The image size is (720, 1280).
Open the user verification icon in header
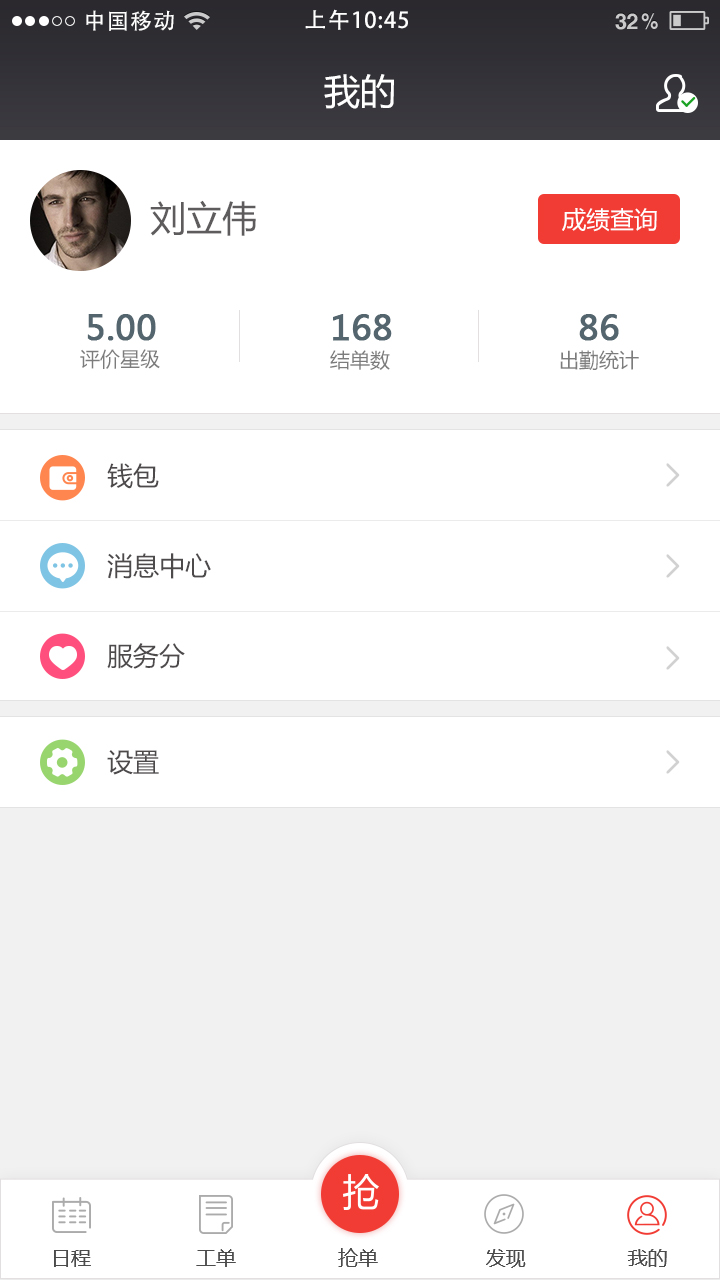pos(676,93)
